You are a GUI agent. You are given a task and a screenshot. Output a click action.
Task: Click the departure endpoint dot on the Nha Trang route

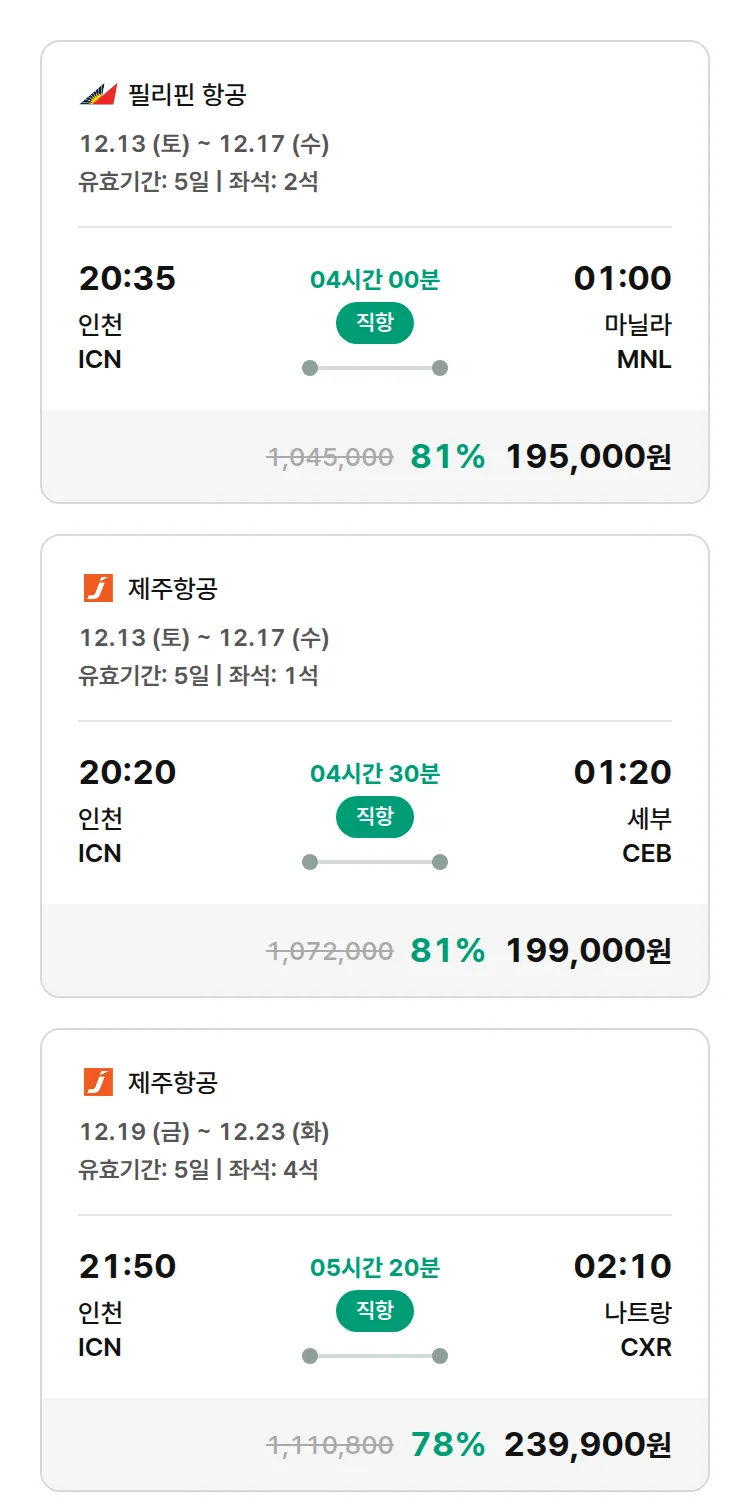tap(309, 1355)
